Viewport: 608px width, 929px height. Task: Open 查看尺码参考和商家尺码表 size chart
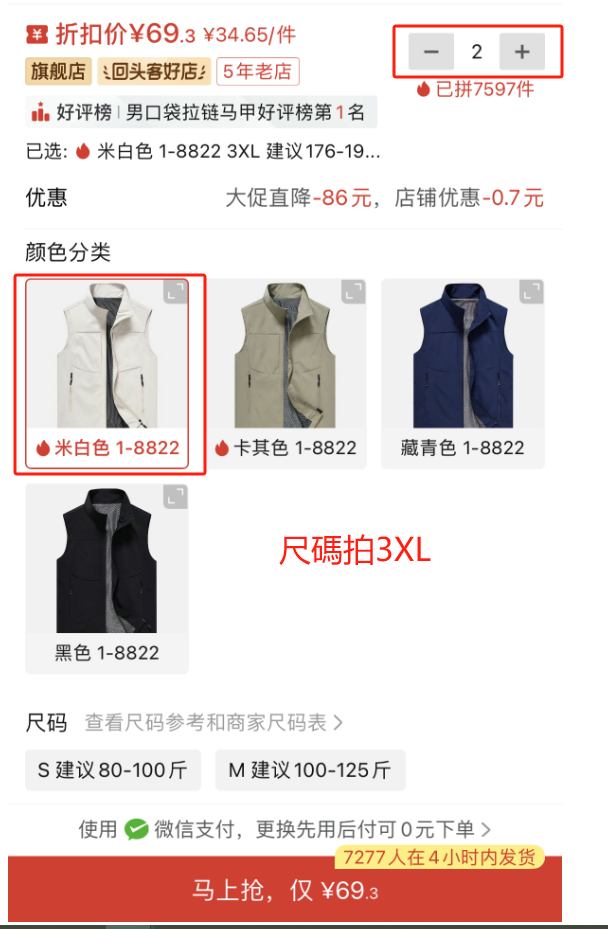click(x=214, y=722)
